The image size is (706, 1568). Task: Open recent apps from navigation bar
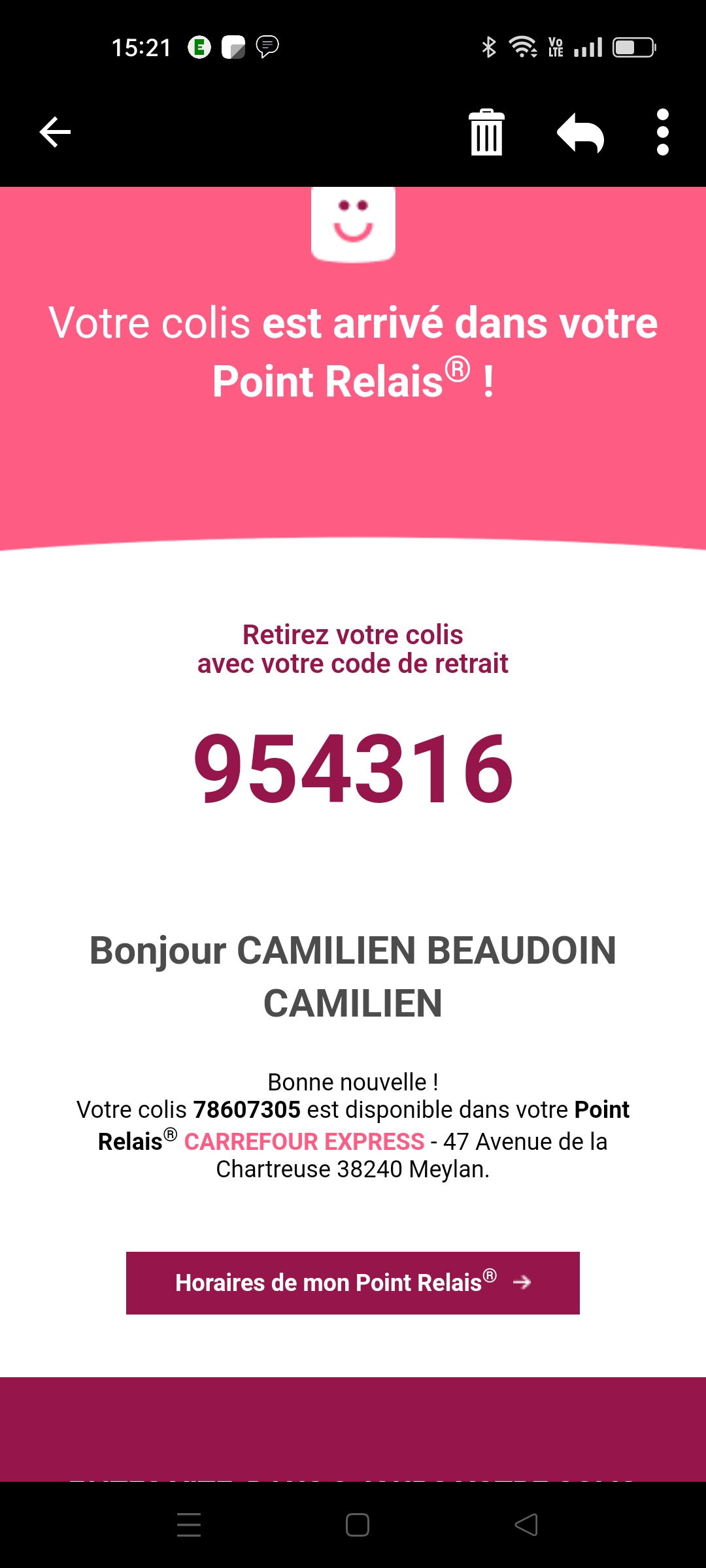tap(189, 1525)
